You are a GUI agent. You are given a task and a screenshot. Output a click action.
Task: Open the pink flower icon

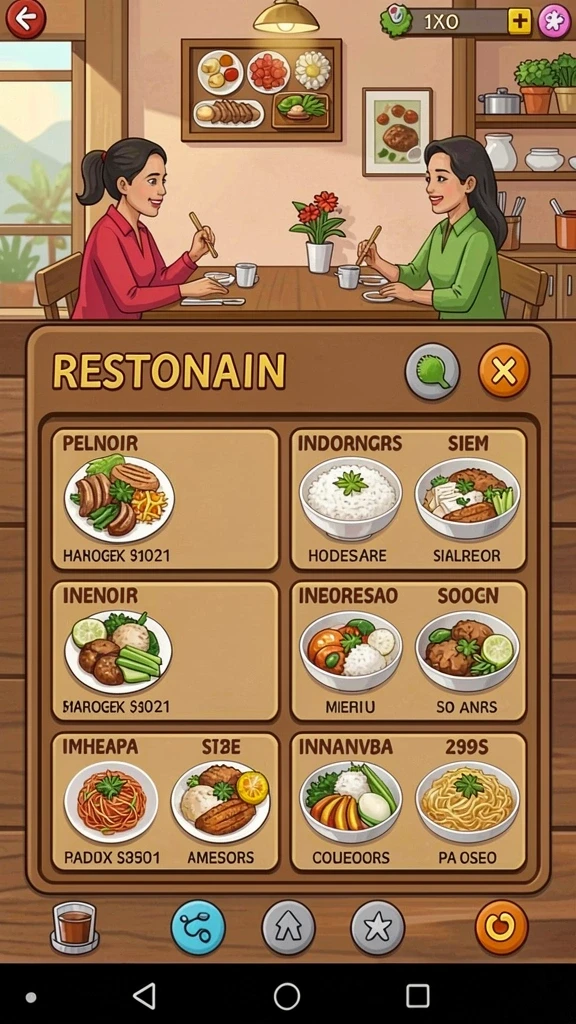pos(554,21)
